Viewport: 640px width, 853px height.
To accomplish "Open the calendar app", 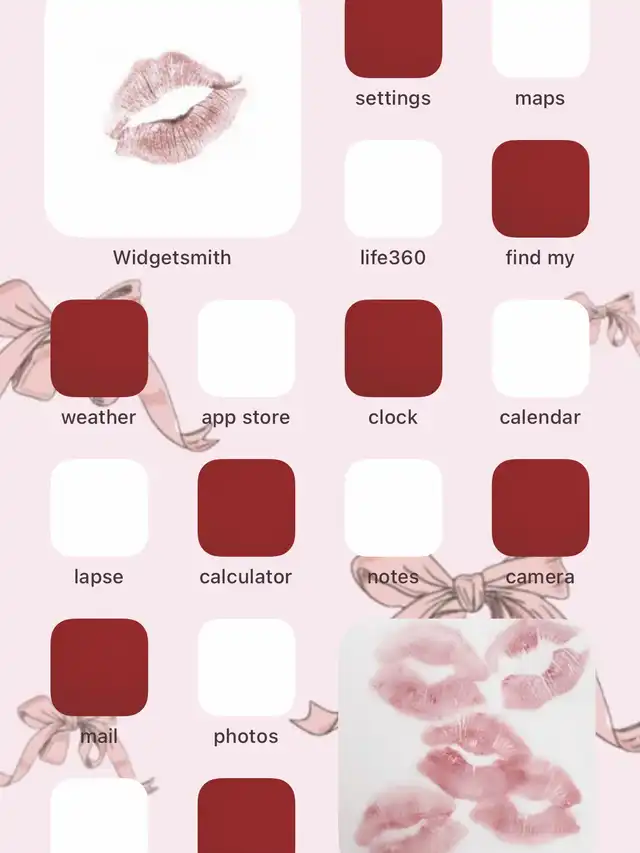I will [x=540, y=348].
